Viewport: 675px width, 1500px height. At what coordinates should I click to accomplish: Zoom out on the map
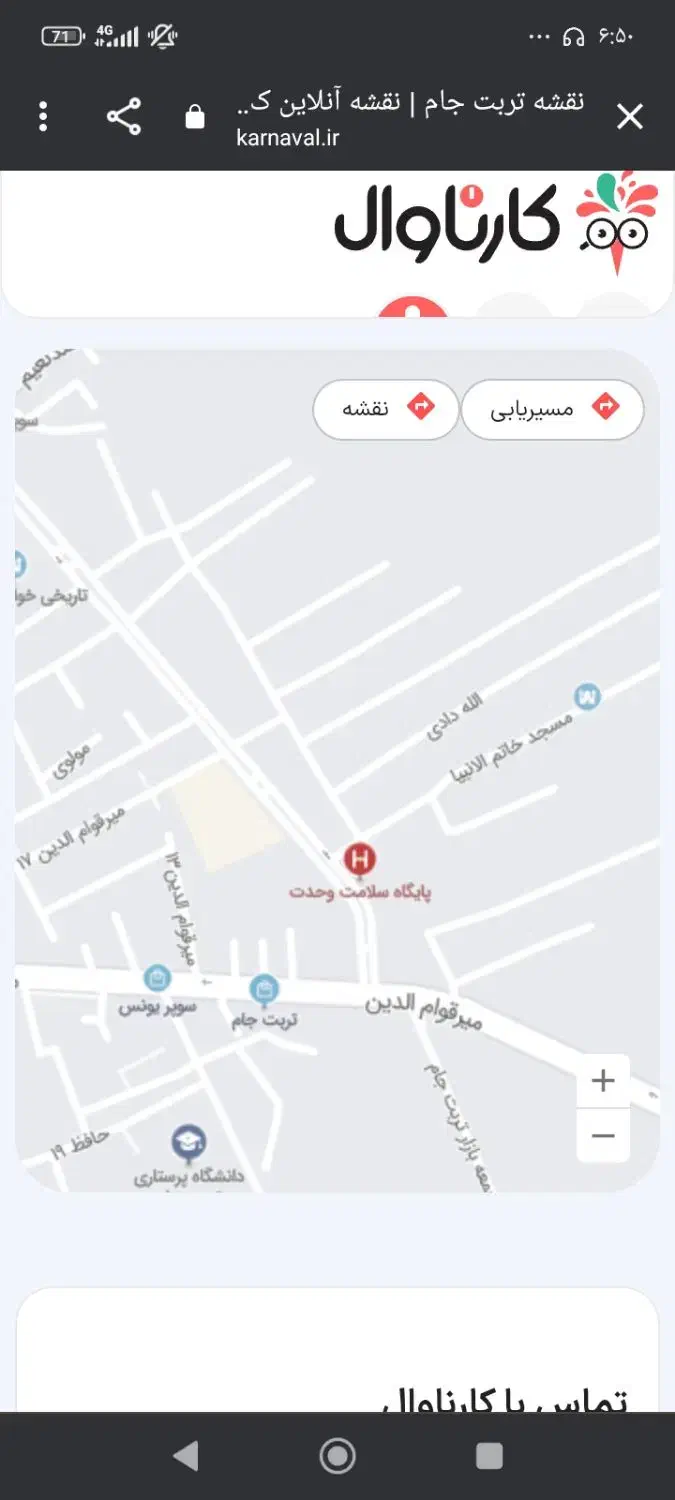[603, 1136]
